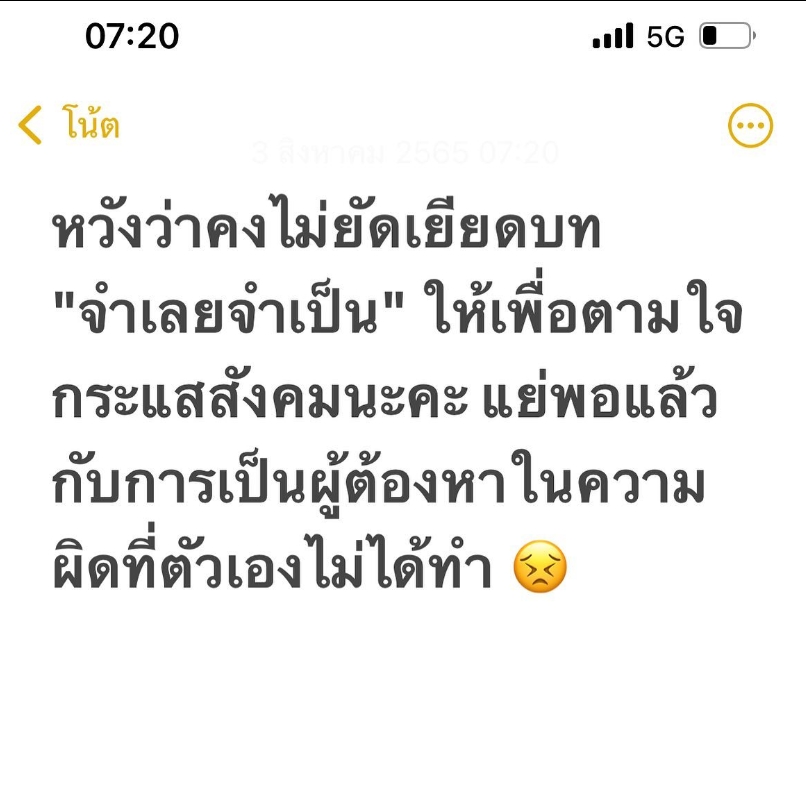Go back to the โน้ต notes list
Viewport: 806px width, 810px height.
point(68,126)
